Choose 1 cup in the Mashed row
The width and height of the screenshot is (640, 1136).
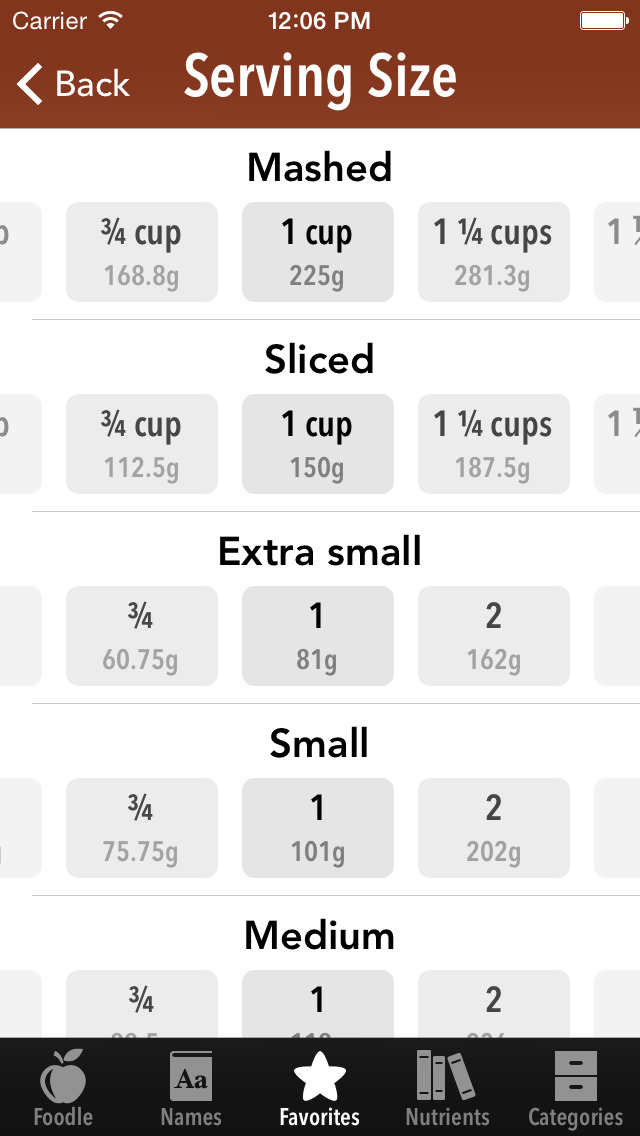tap(317, 252)
